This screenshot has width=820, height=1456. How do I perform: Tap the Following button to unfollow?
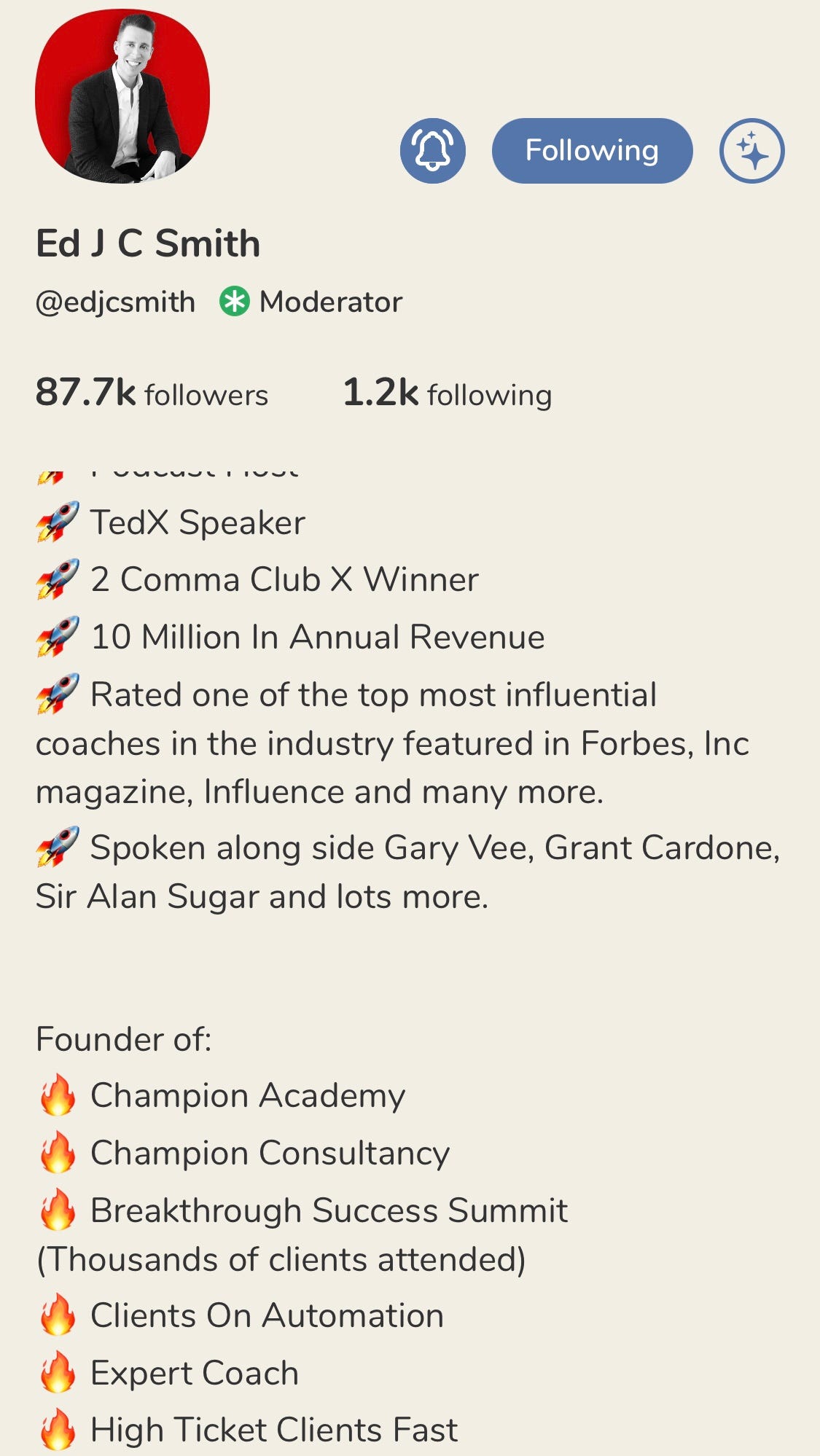(x=592, y=151)
